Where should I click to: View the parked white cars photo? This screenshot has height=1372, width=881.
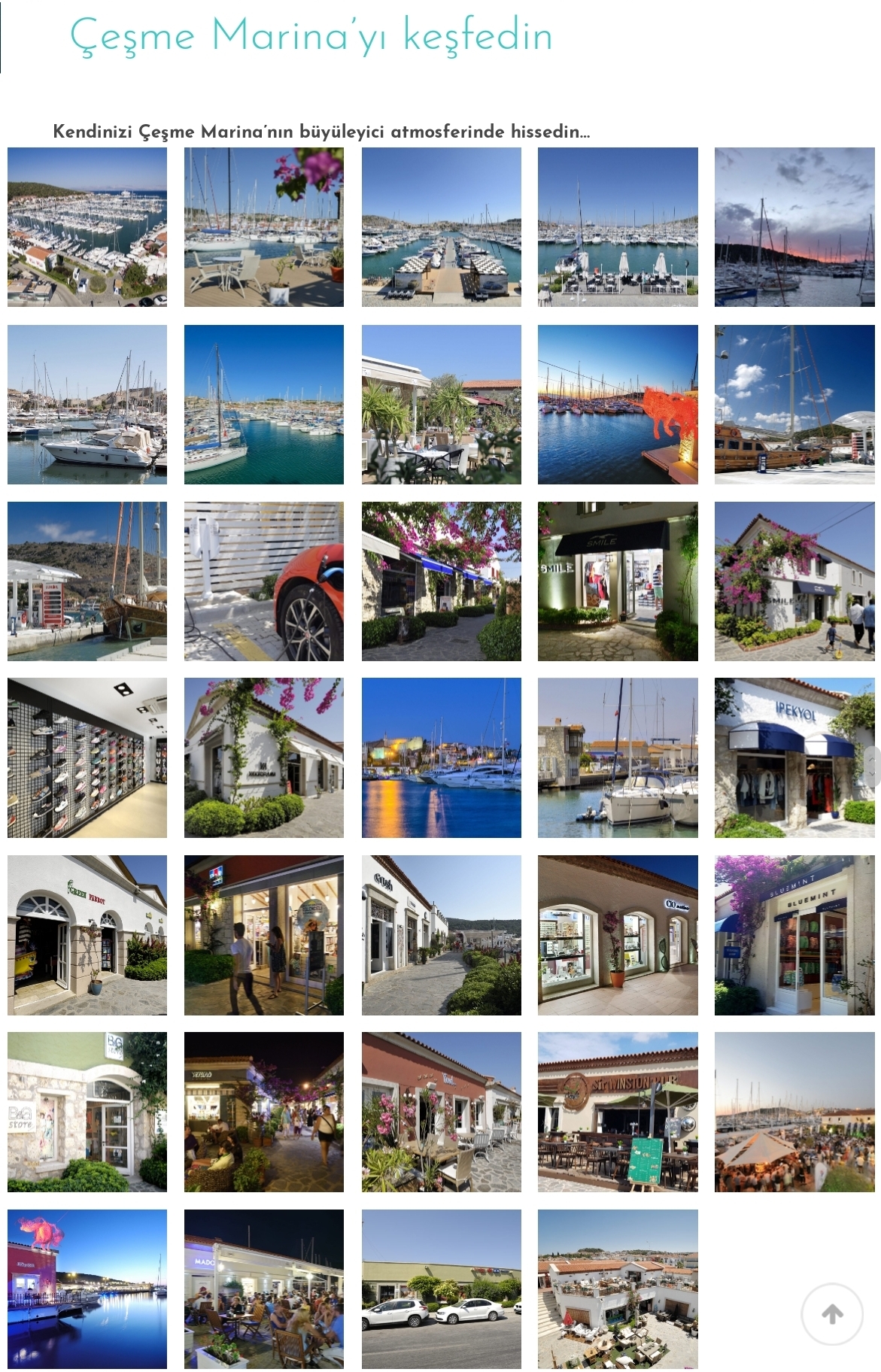pyautogui.click(x=441, y=1289)
